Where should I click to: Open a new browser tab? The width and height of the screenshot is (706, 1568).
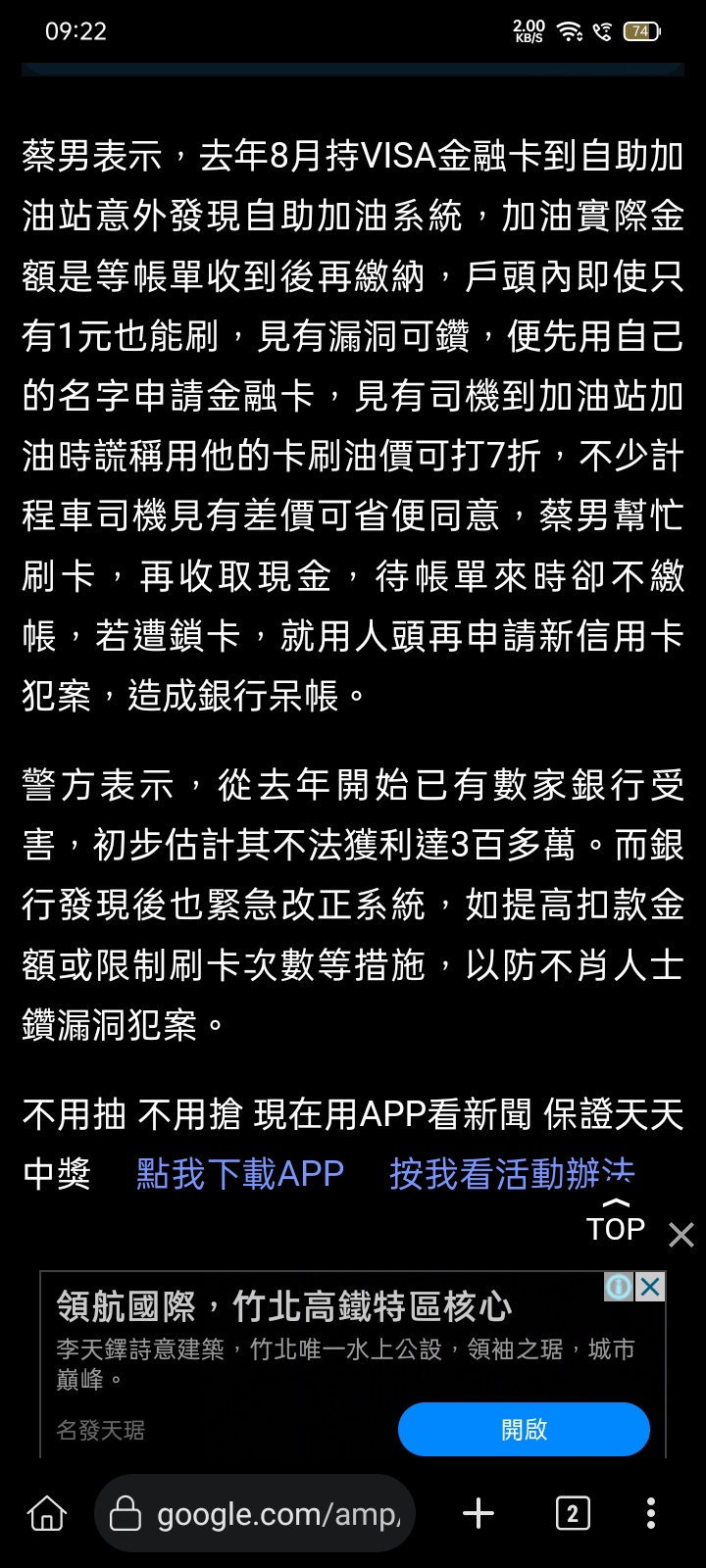click(x=479, y=1513)
